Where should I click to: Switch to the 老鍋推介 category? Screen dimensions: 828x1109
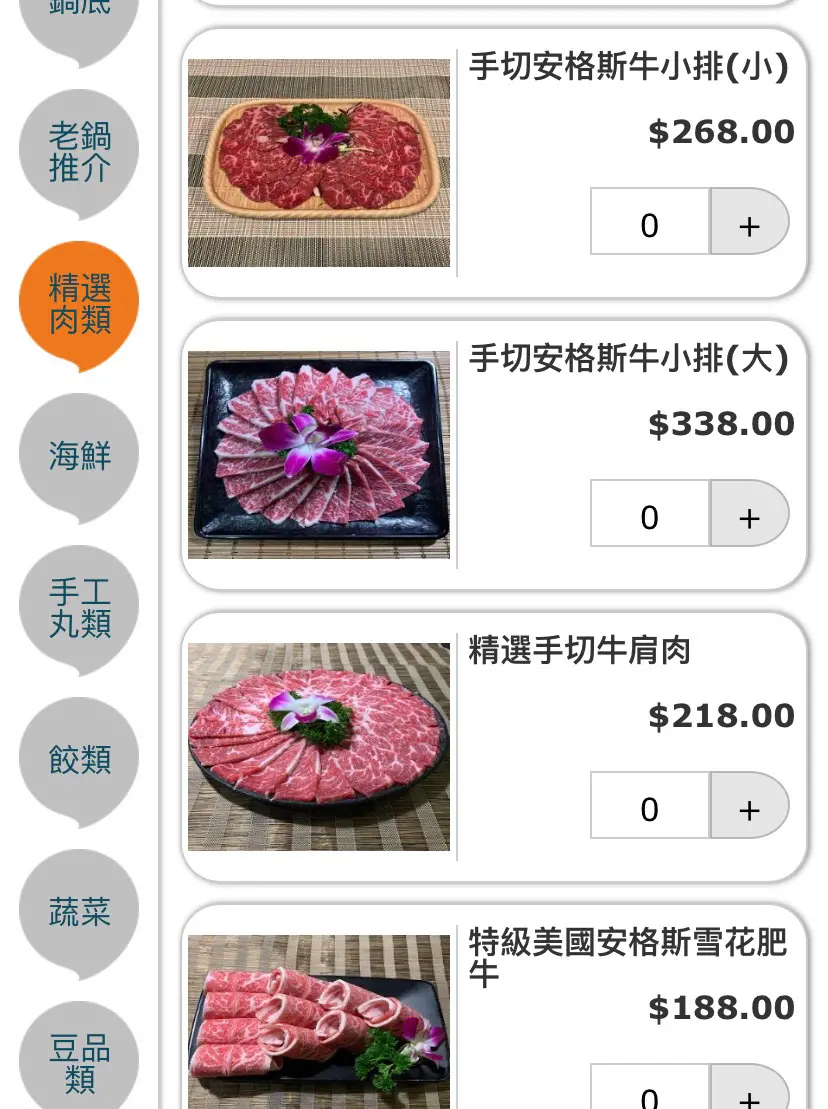(79, 151)
